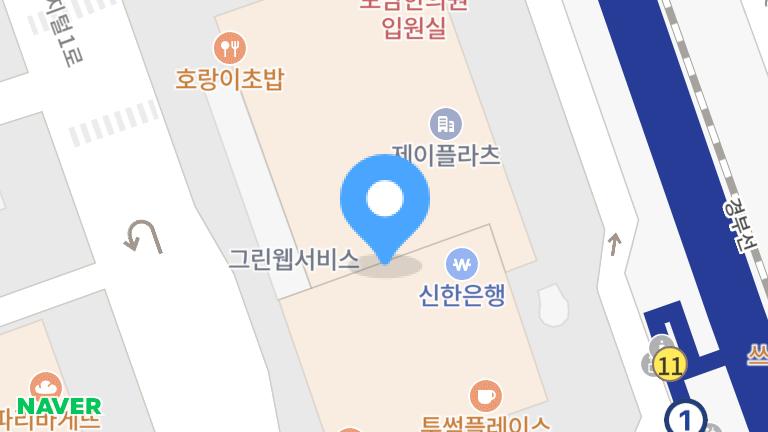Select the 호랑이초밥 restaurant marker

point(231,46)
